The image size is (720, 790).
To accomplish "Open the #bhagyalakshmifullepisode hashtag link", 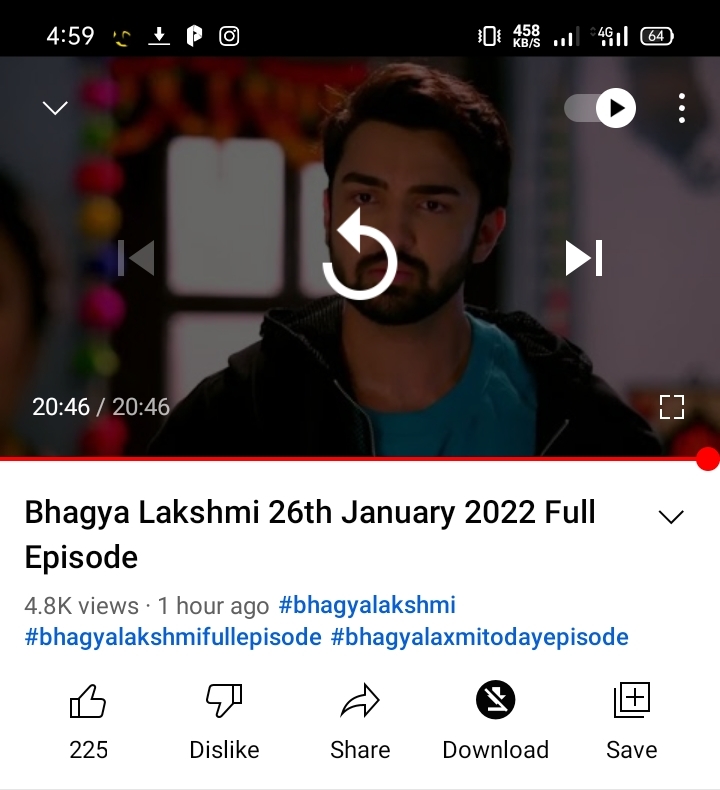I will point(173,637).
